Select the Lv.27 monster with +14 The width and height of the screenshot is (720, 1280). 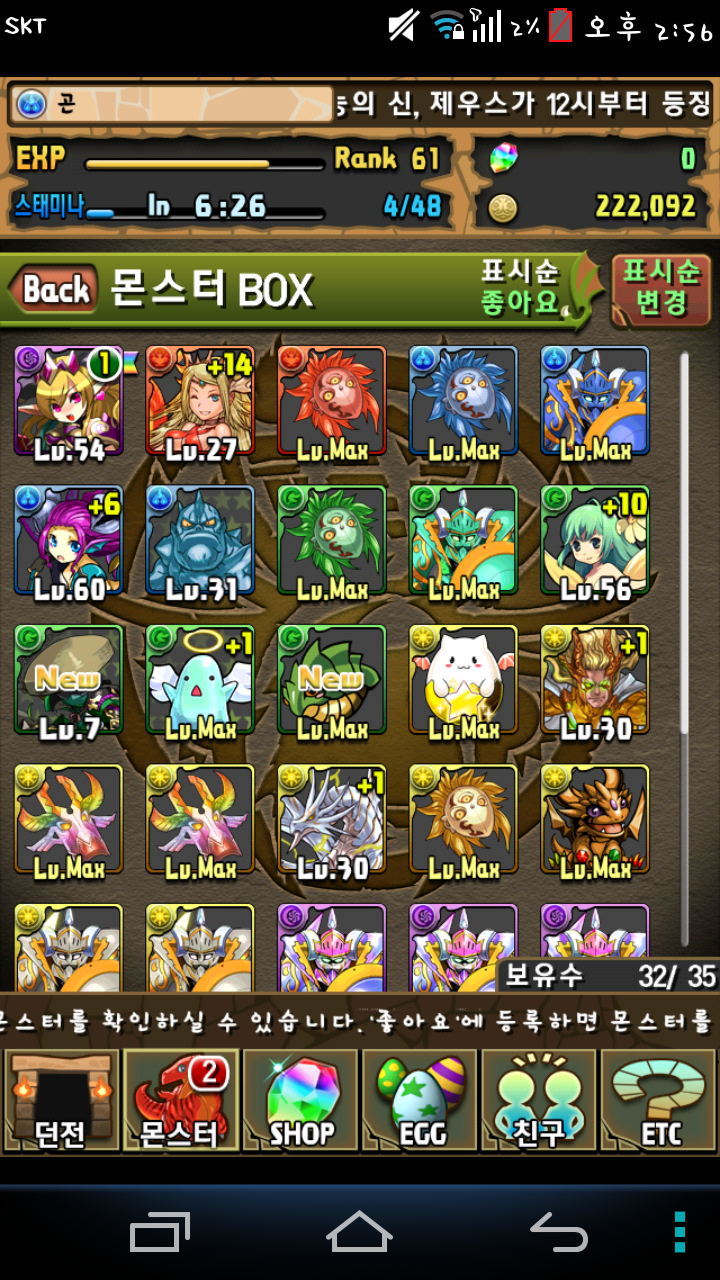pyautogui.click(x=200, y=402)
